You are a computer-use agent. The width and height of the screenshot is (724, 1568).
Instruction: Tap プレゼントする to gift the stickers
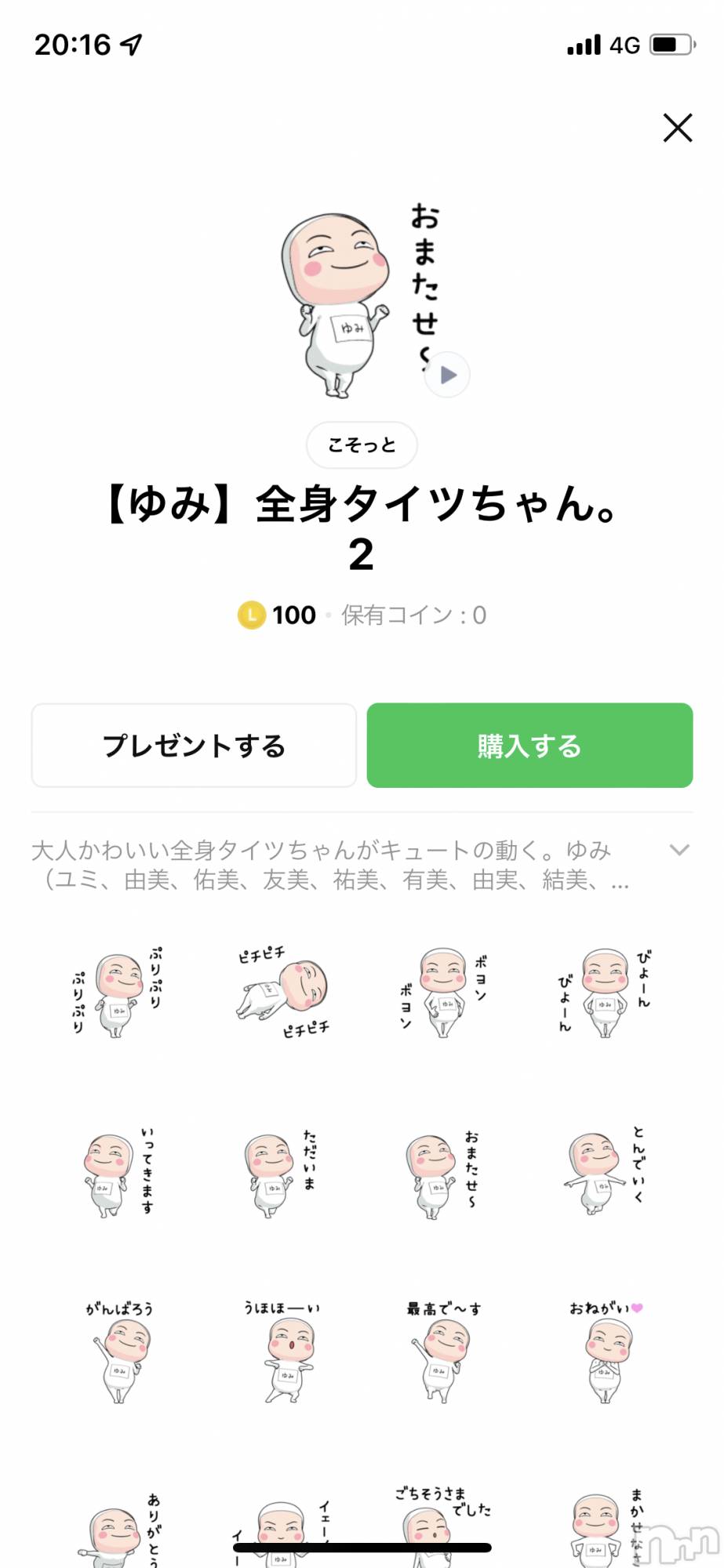(x=194, y=746)
